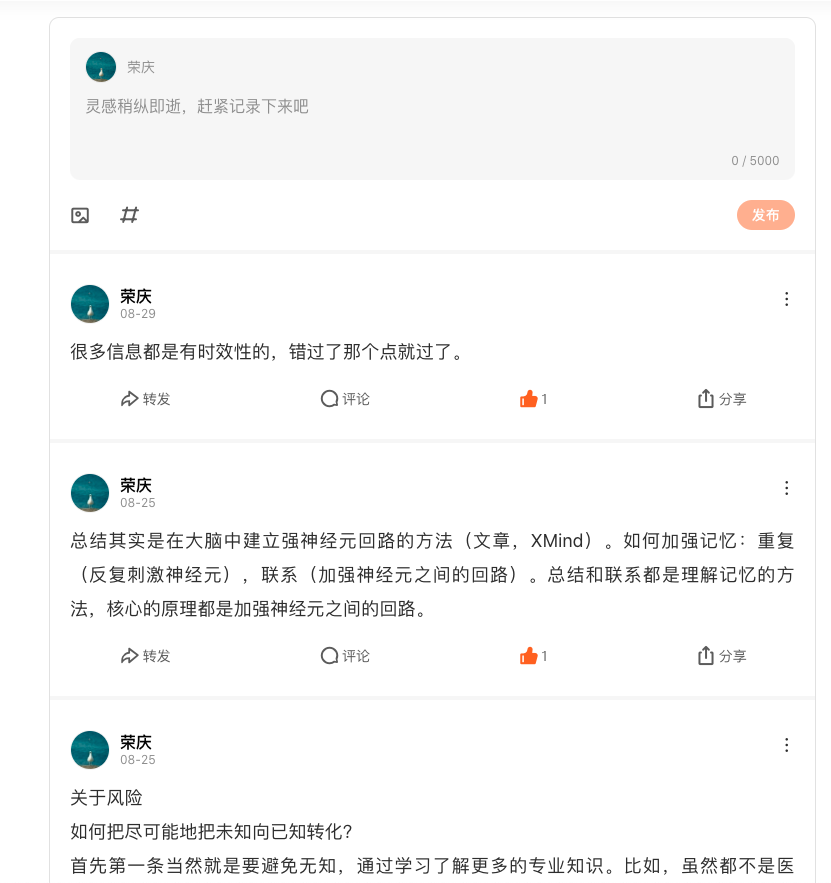Like the 08-29 post
831x883 pixels.
point(532,399)
